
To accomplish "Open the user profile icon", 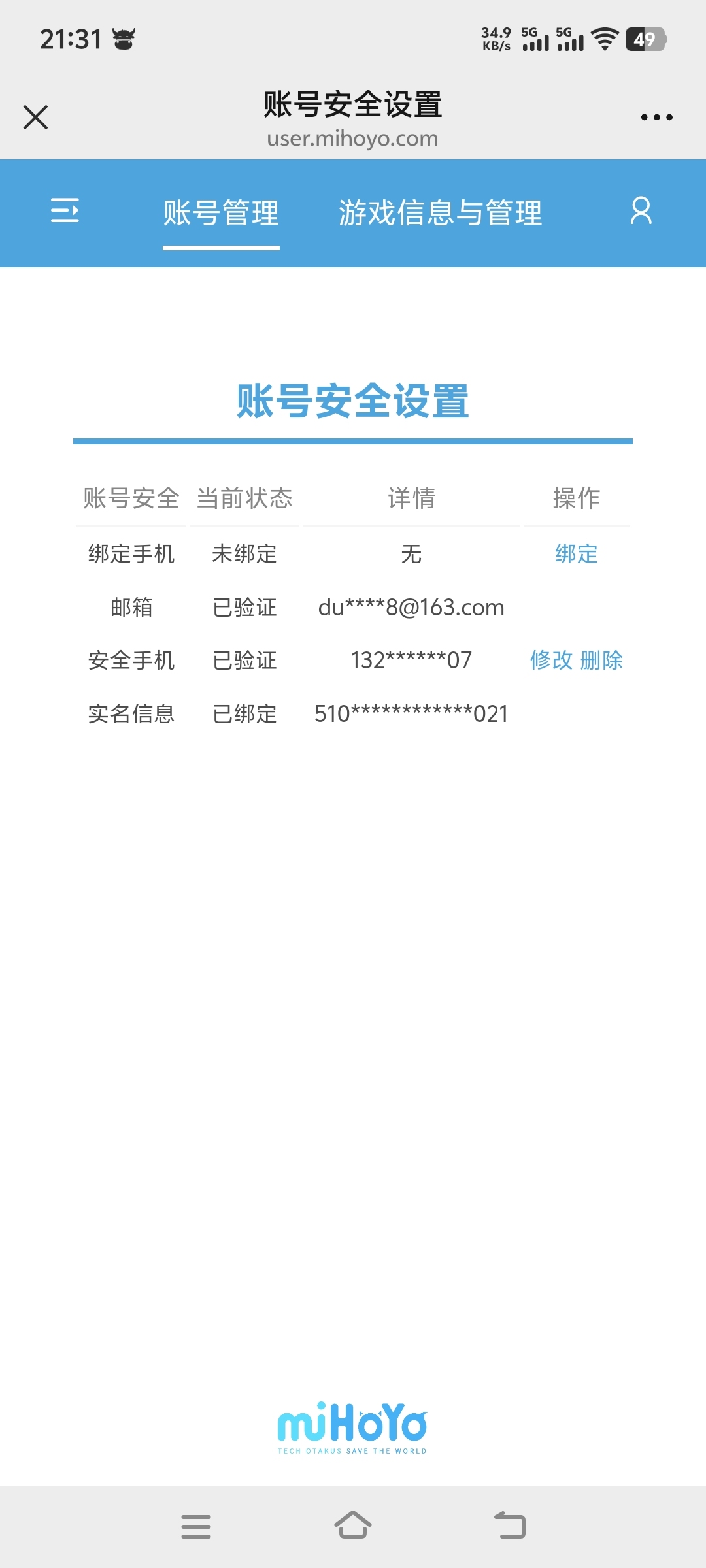I will [x=641, y=211].
